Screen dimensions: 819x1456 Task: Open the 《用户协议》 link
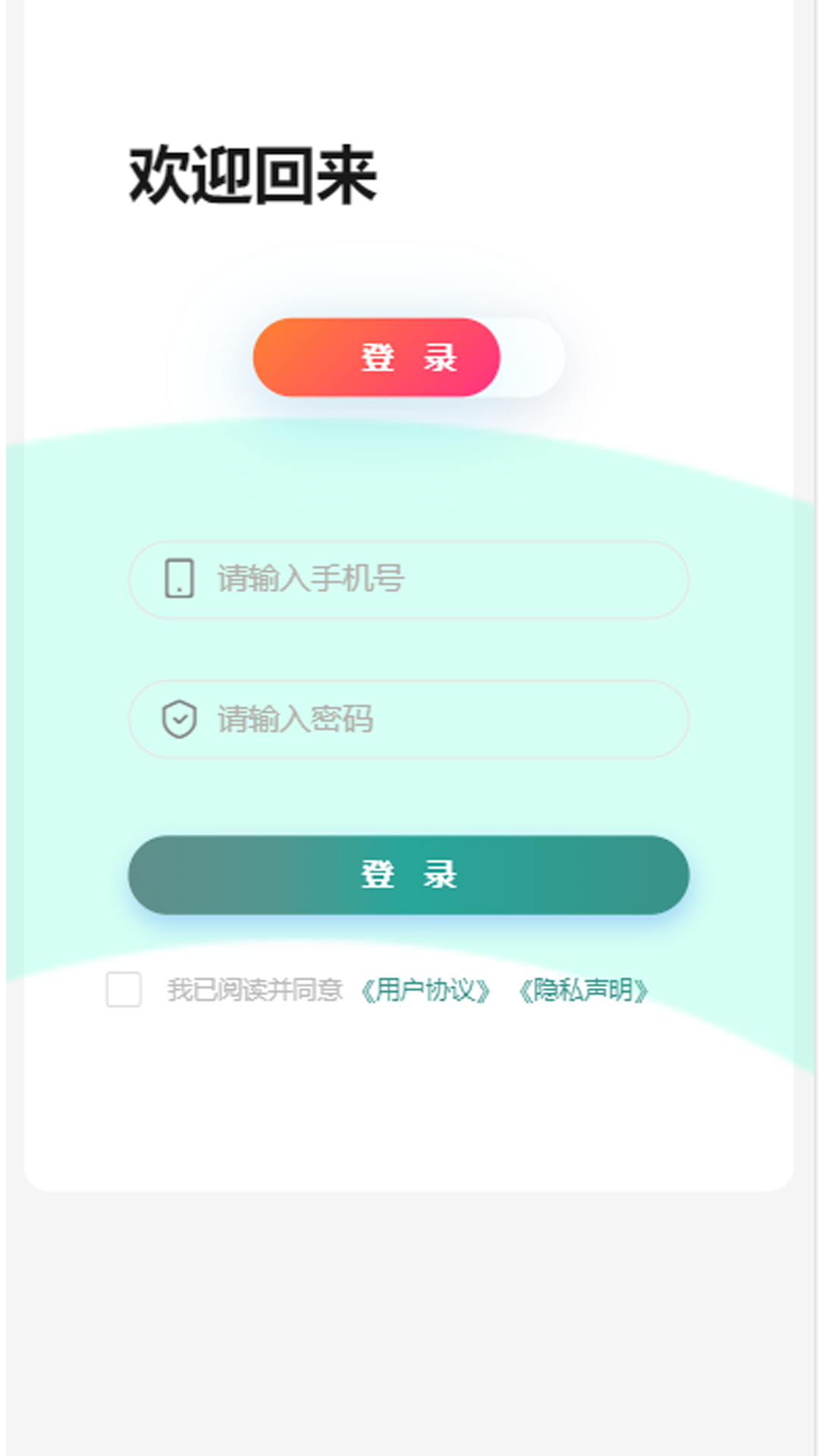click(425, 990)
